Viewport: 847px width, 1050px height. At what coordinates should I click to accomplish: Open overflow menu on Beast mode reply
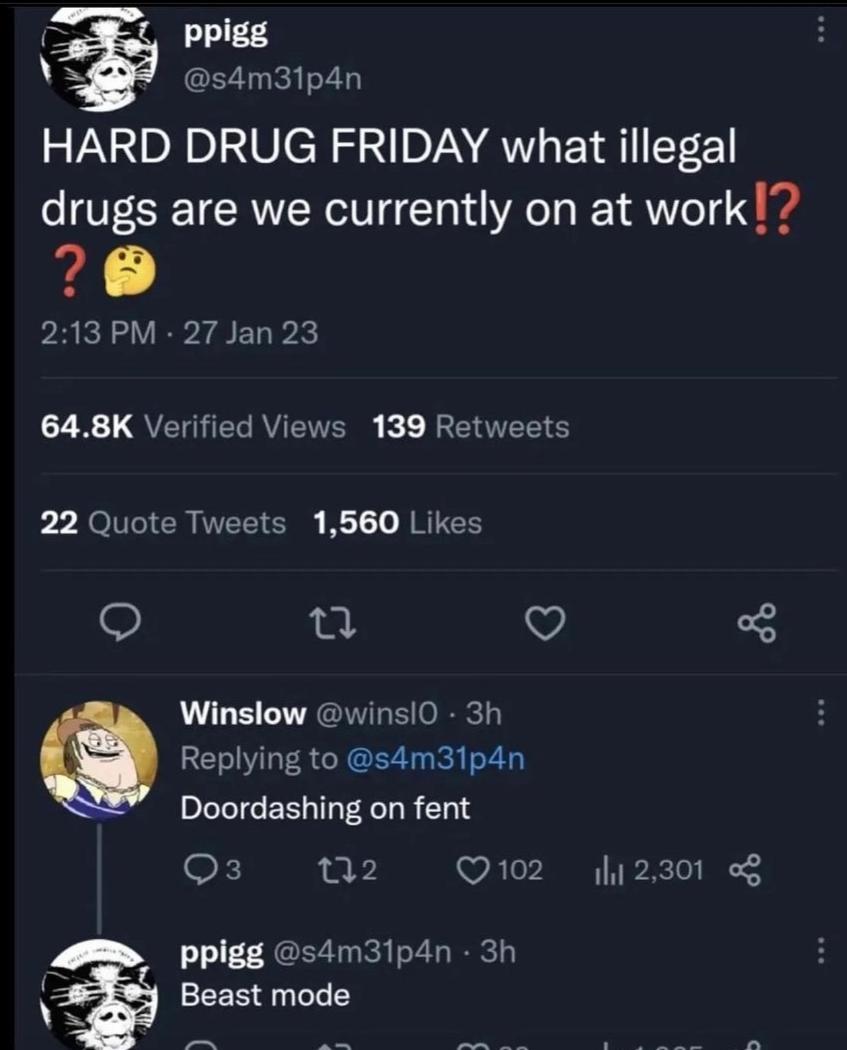tap(821, 951)
